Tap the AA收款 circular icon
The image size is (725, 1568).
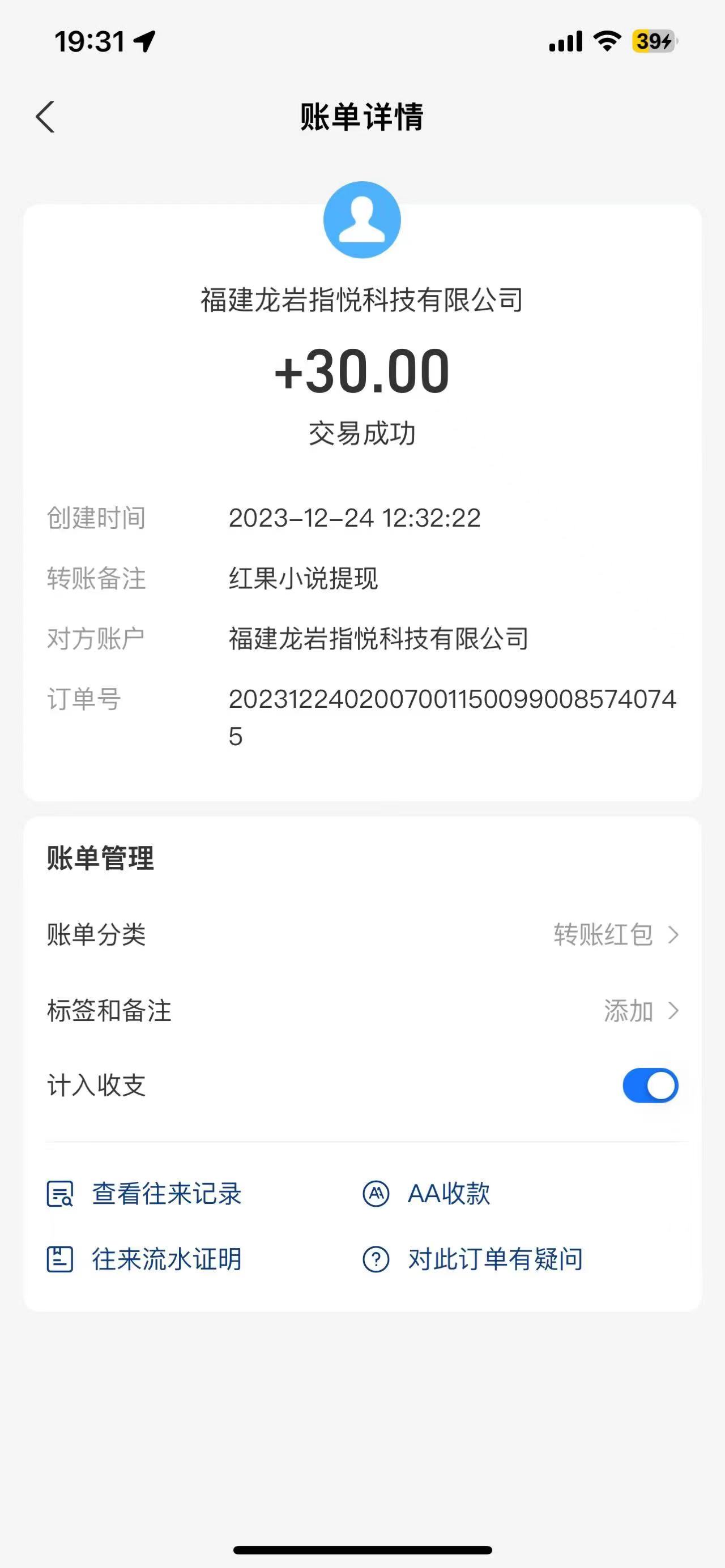(x=376, y=1194)
